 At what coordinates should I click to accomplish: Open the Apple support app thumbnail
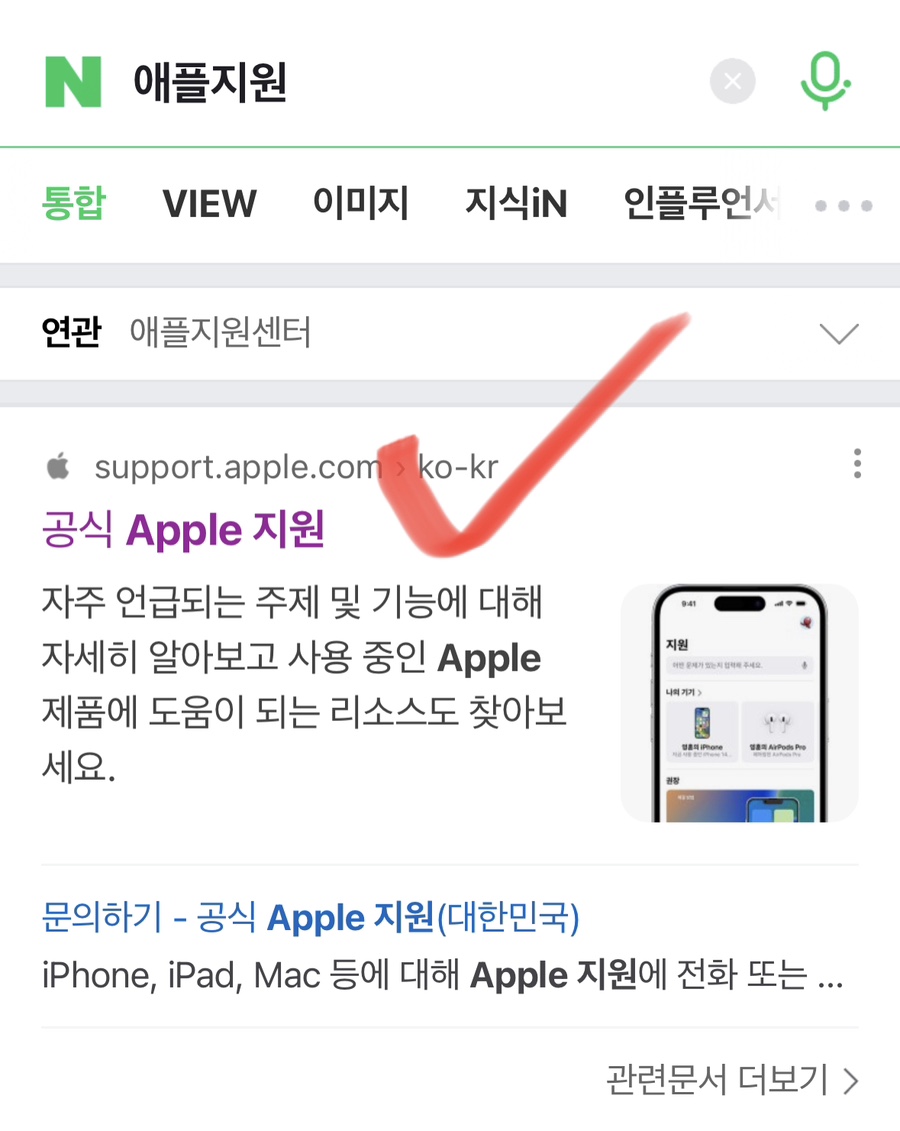[x=739, y=703]
